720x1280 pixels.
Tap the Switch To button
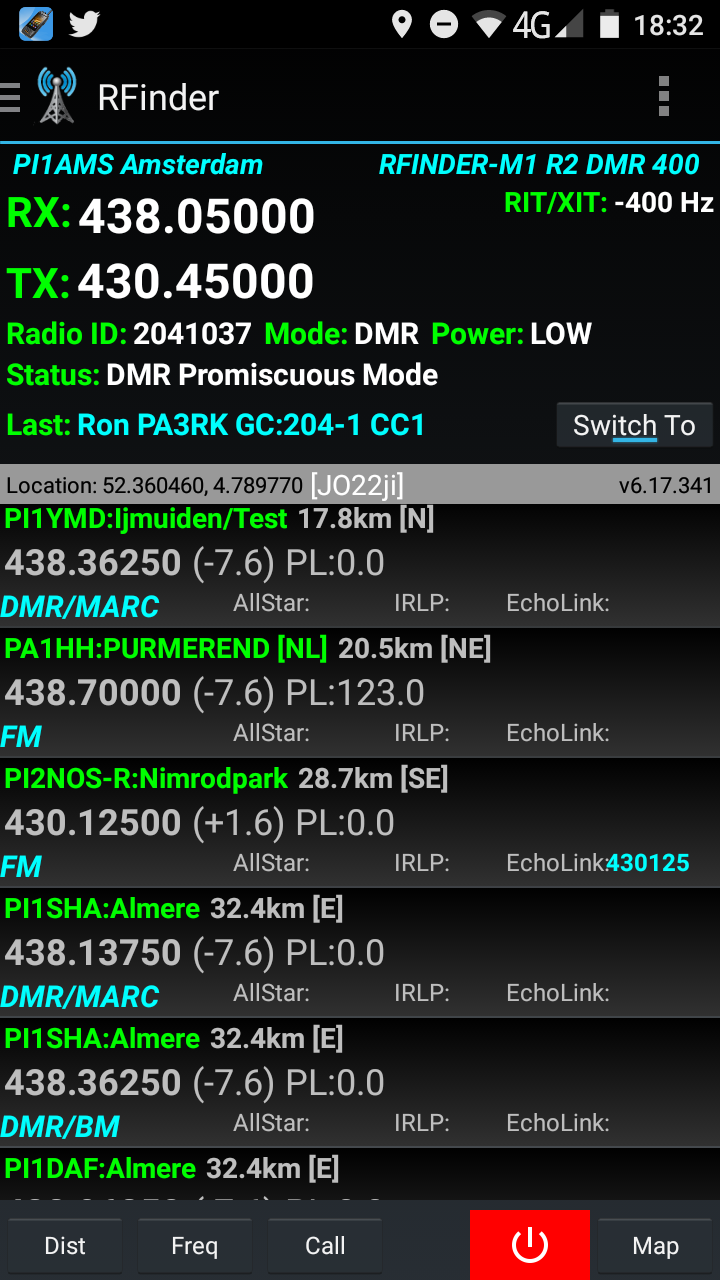point(634,425)
